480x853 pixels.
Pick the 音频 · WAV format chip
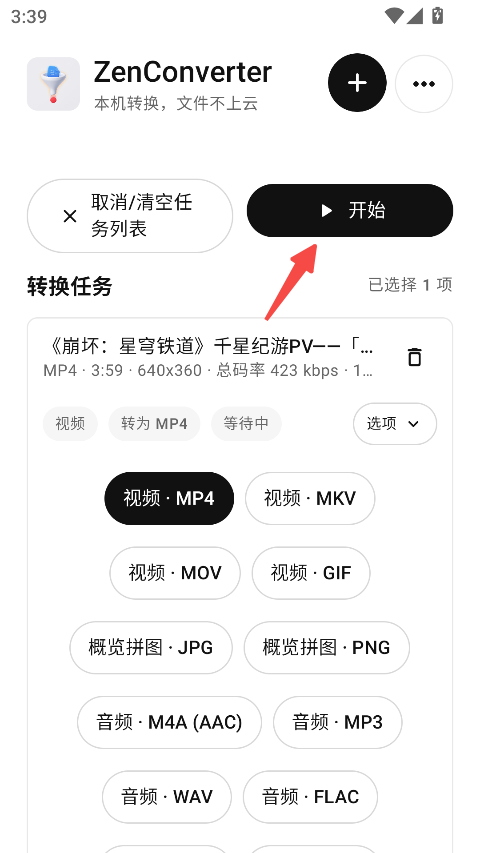click(167, 797)
